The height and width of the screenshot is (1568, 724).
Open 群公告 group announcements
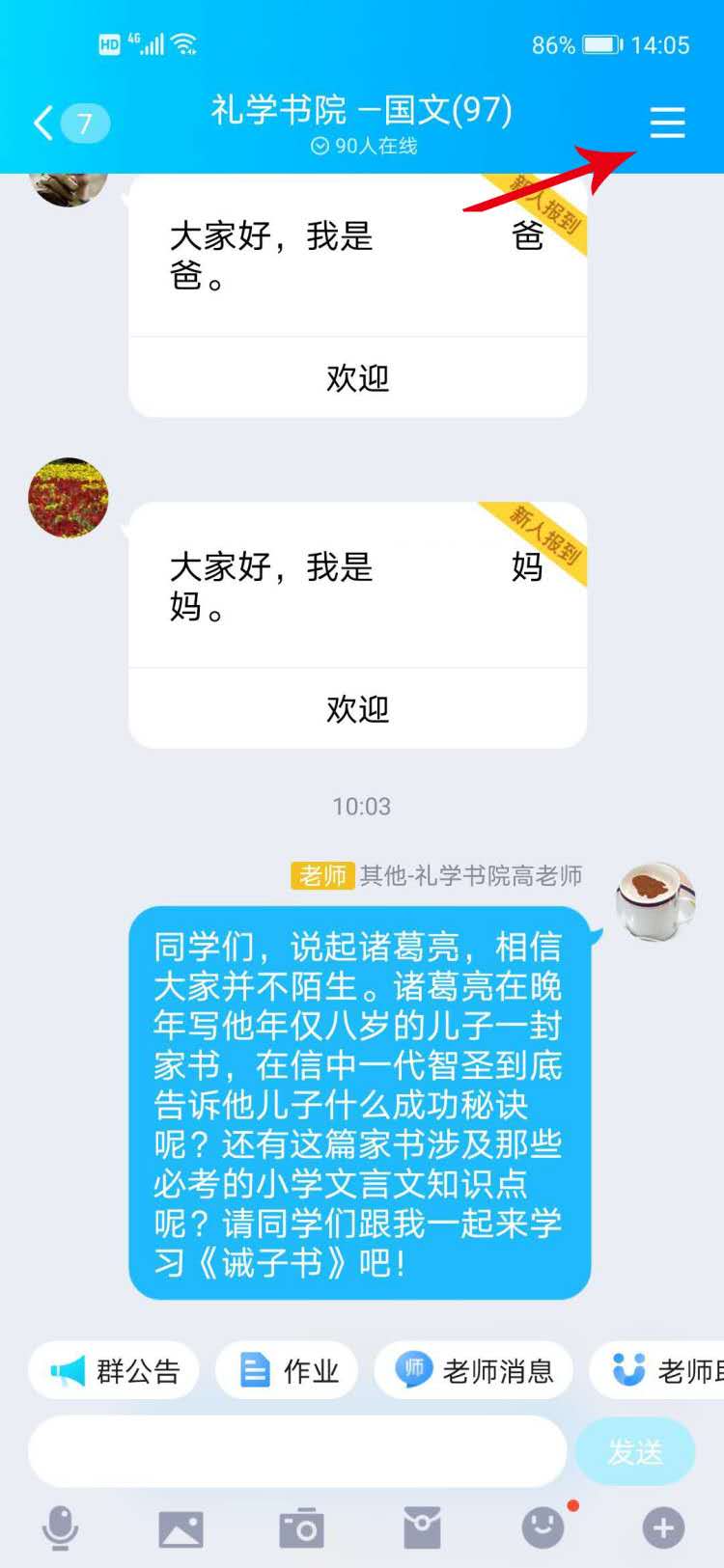coord(114,1370)
